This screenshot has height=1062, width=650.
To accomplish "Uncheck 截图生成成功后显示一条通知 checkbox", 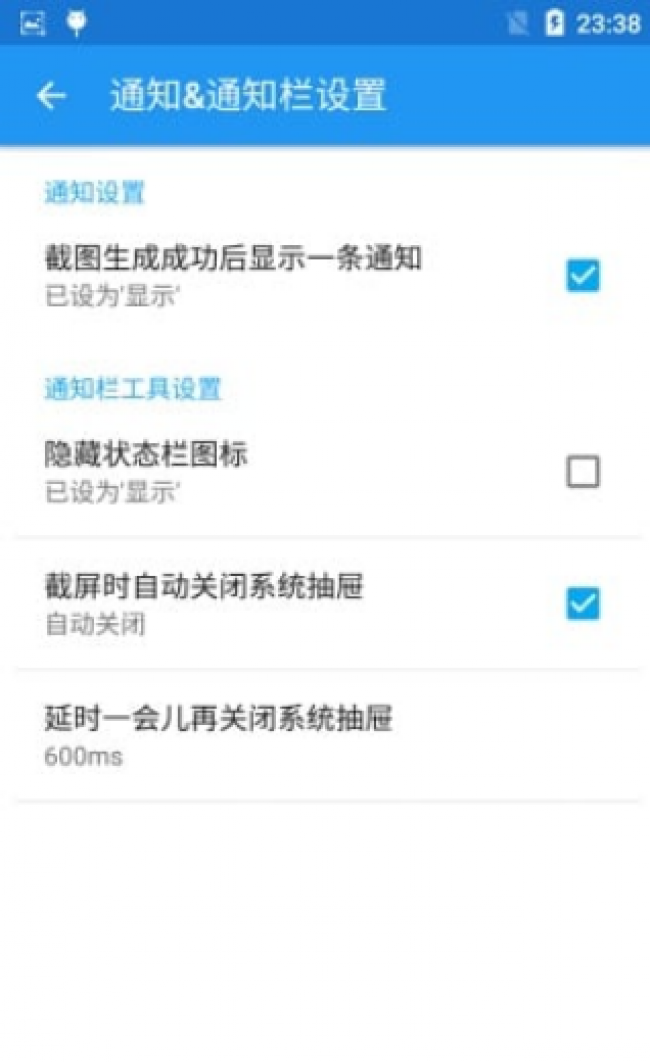I will 583,276.
